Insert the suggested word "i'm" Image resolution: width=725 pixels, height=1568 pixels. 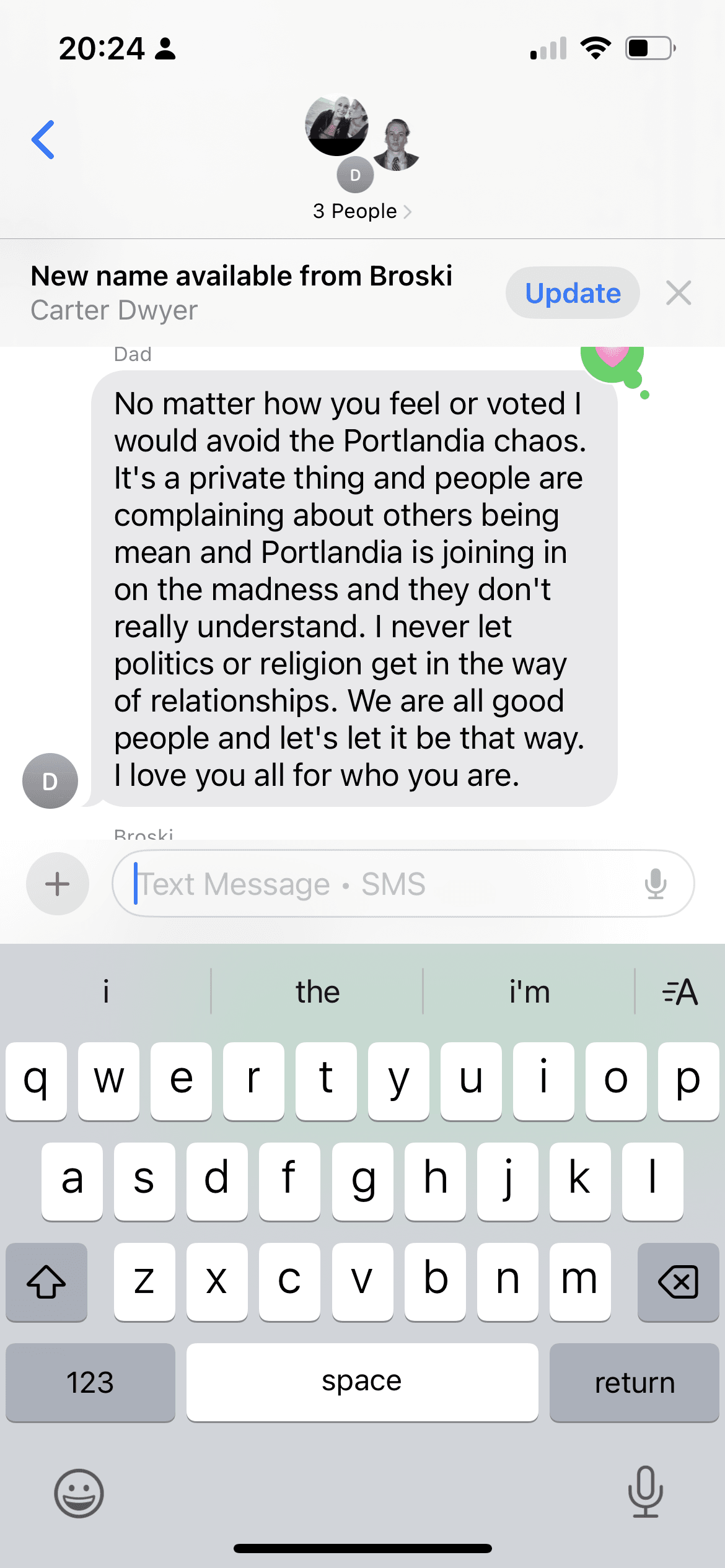pyautogui.click(x=529, y=992)
